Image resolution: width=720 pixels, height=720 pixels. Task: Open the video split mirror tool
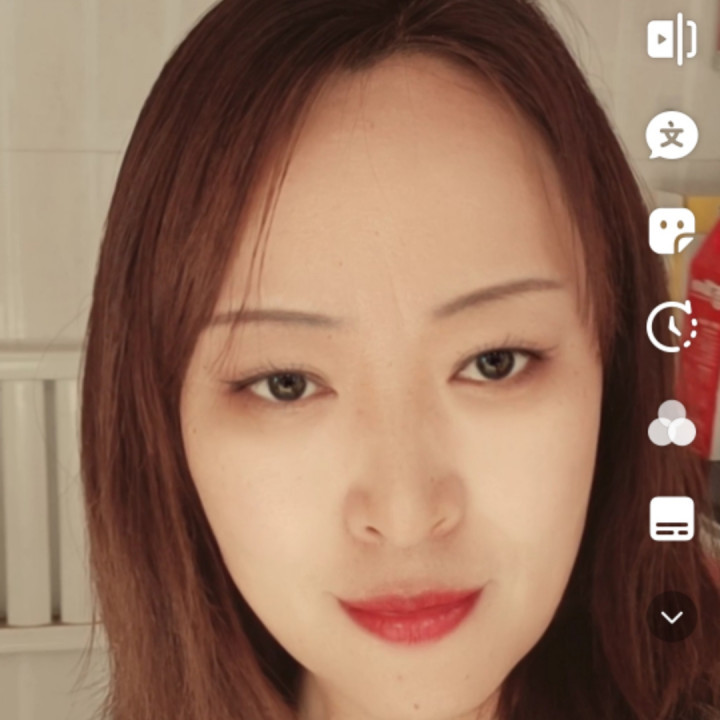click(672, 39)
